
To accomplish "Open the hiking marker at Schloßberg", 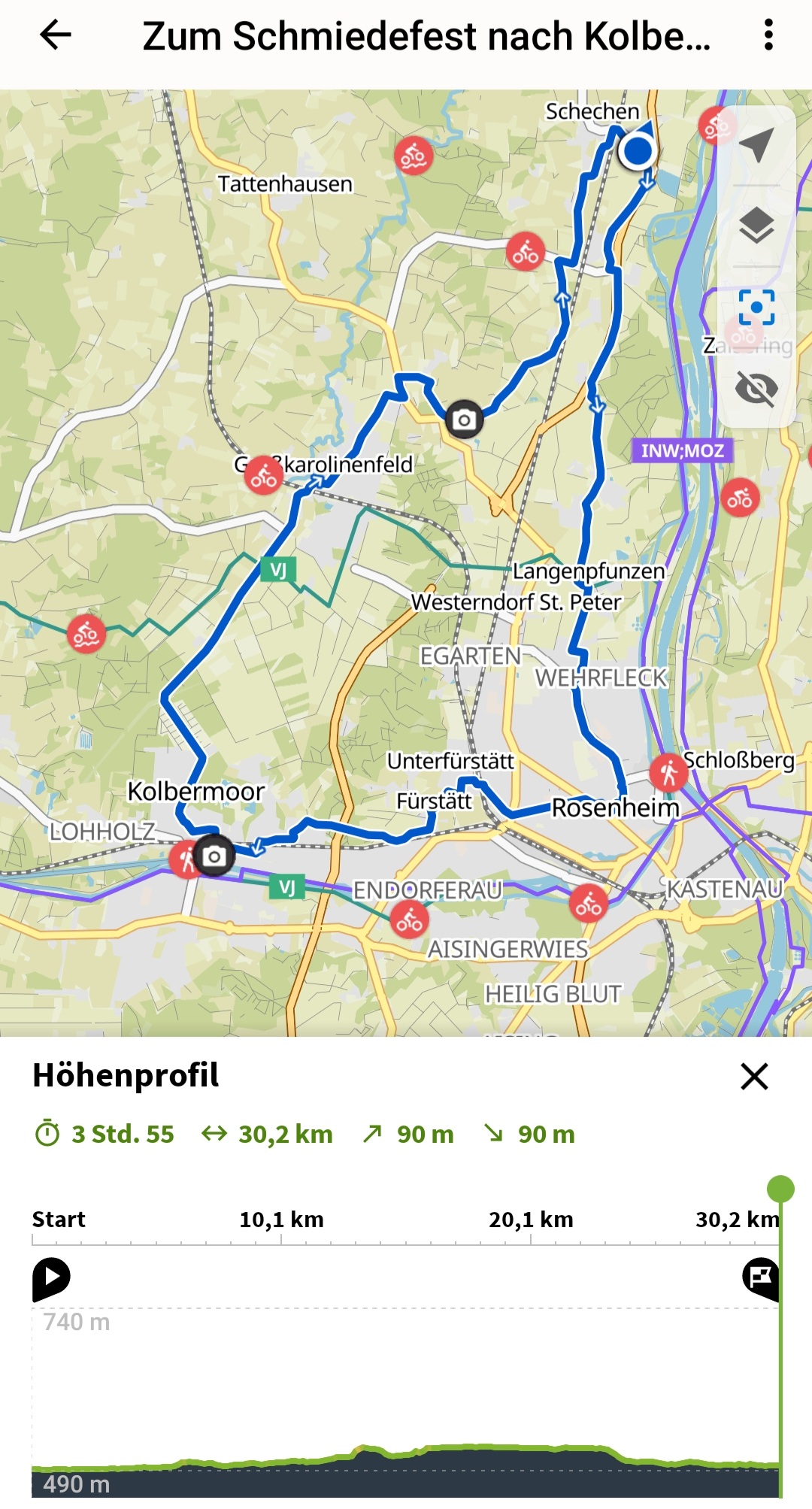I will coord(668,772).
